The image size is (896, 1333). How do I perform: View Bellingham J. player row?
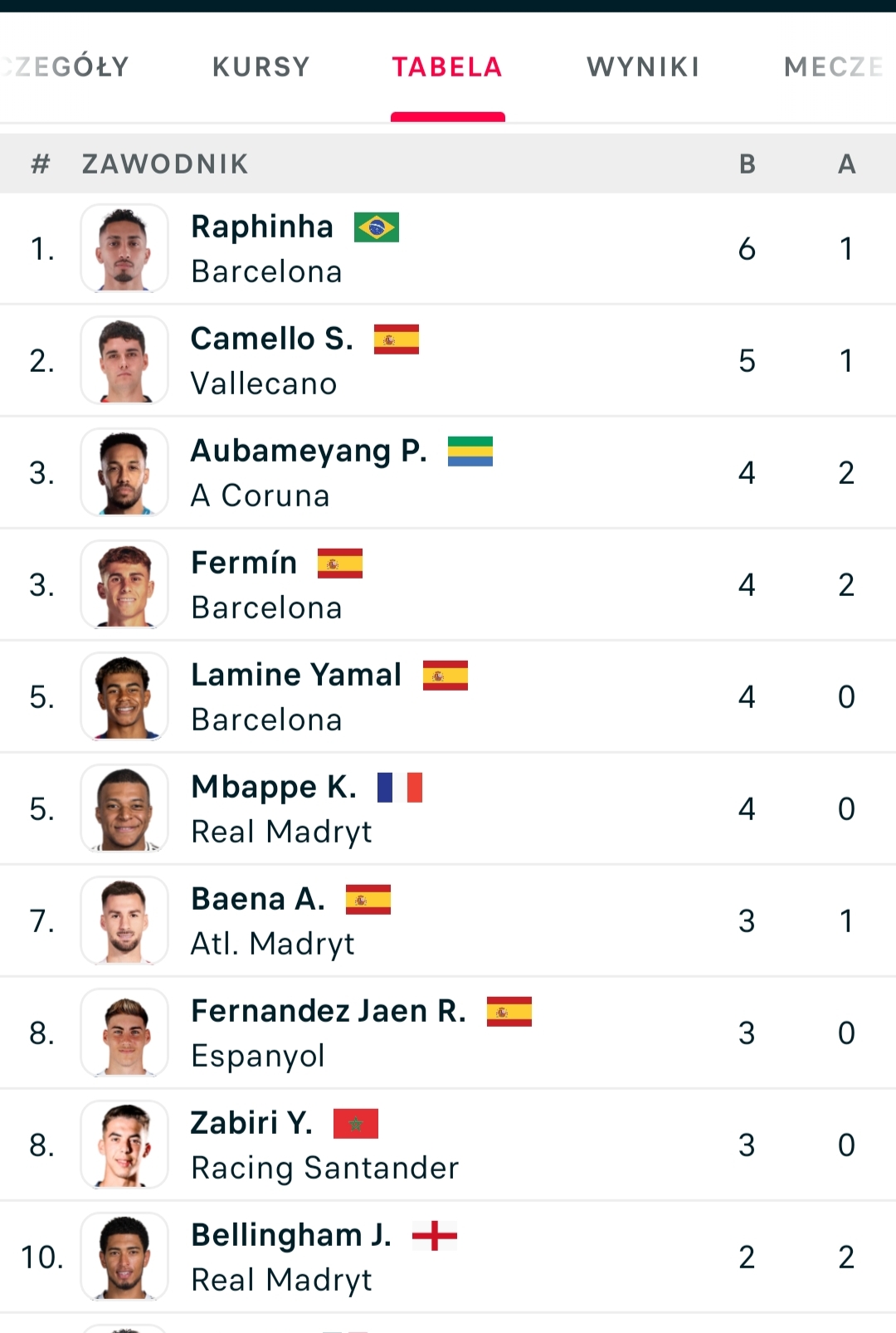[x=448, y=1257]
